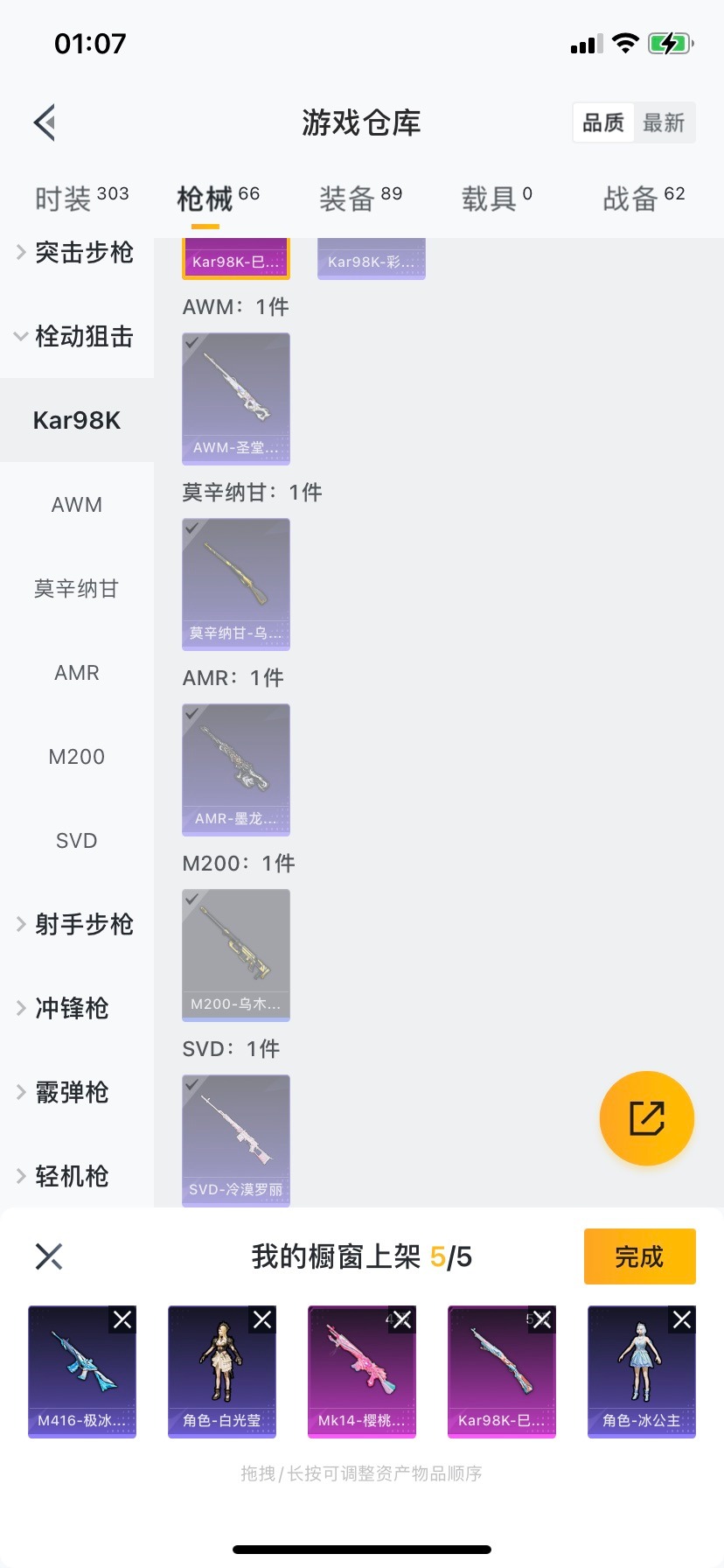The image size is (724, 1568).
Task: Switch to the 战备 tab
Action: pos(644,199)
